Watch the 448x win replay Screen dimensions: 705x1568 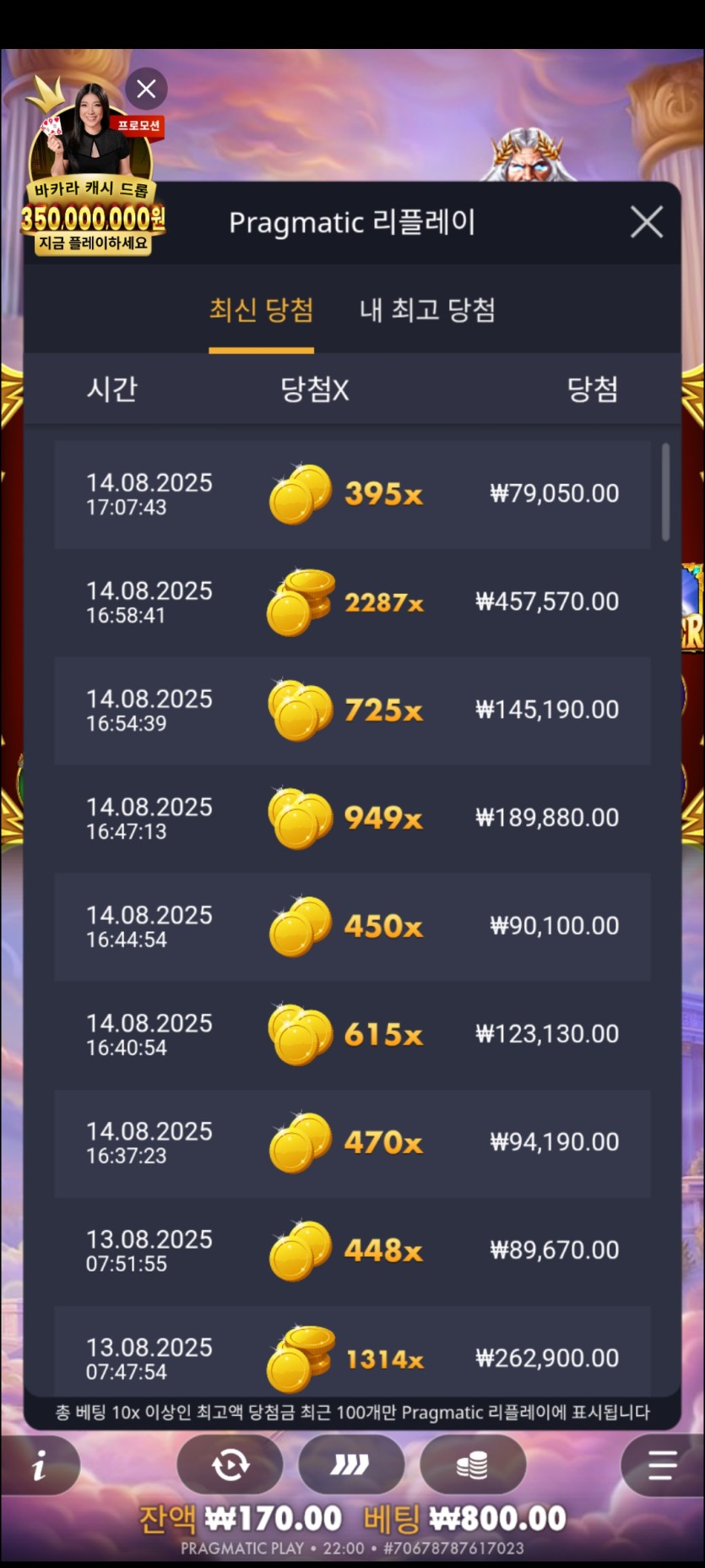352,1251
